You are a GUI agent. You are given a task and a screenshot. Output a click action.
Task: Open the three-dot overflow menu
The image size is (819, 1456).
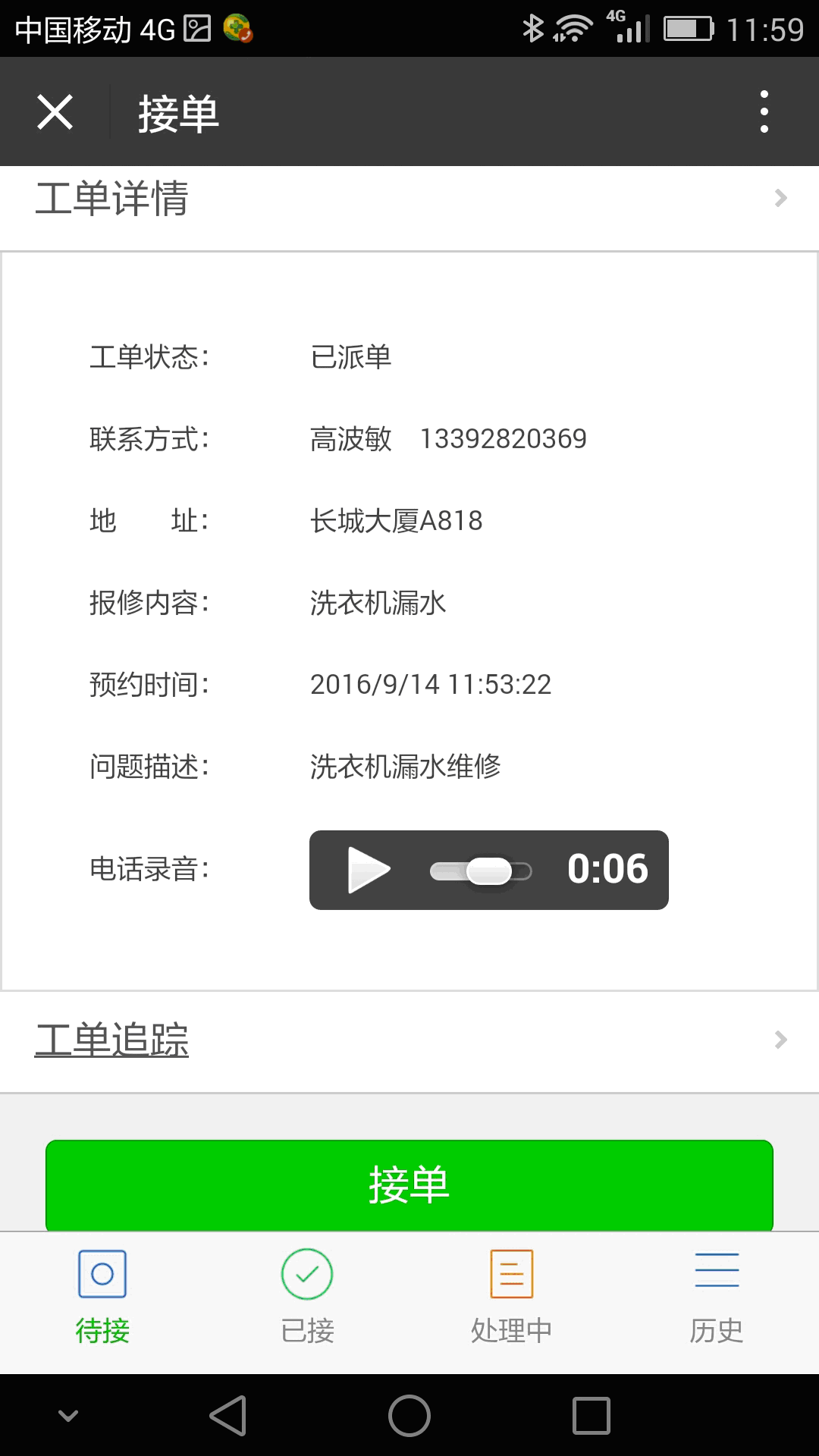(x=764, y=112)
